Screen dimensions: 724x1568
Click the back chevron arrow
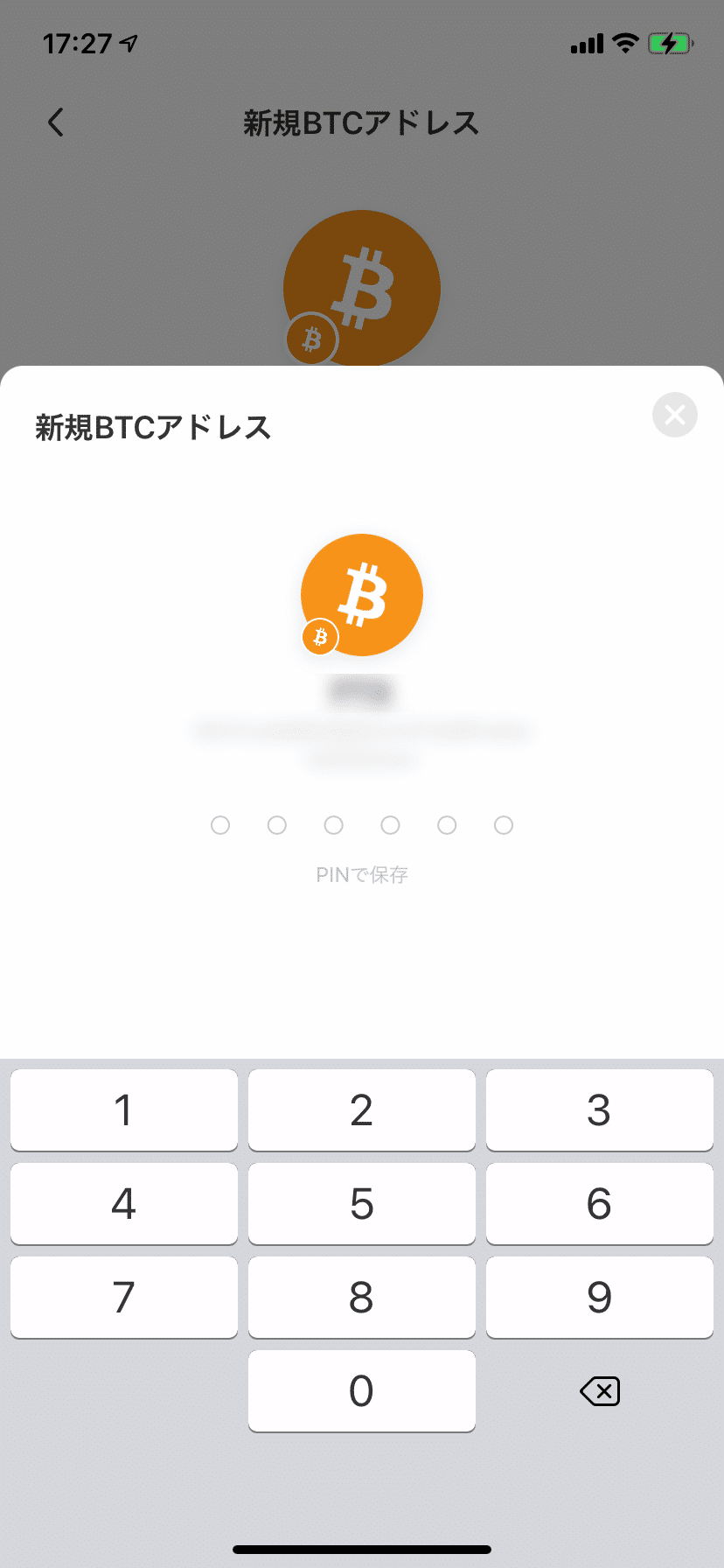pos(55,123)
